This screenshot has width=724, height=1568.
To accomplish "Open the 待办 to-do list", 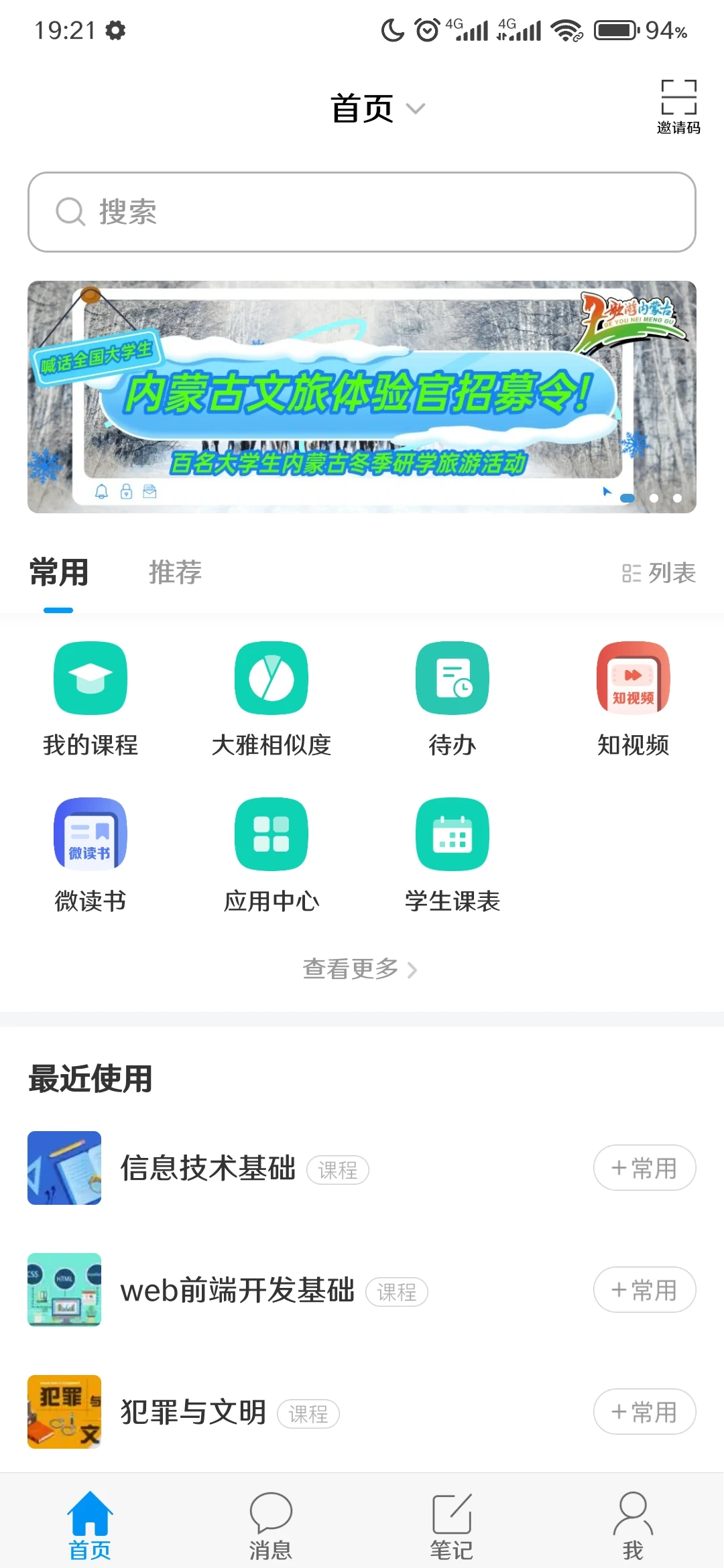I will (x=452, y=698).
